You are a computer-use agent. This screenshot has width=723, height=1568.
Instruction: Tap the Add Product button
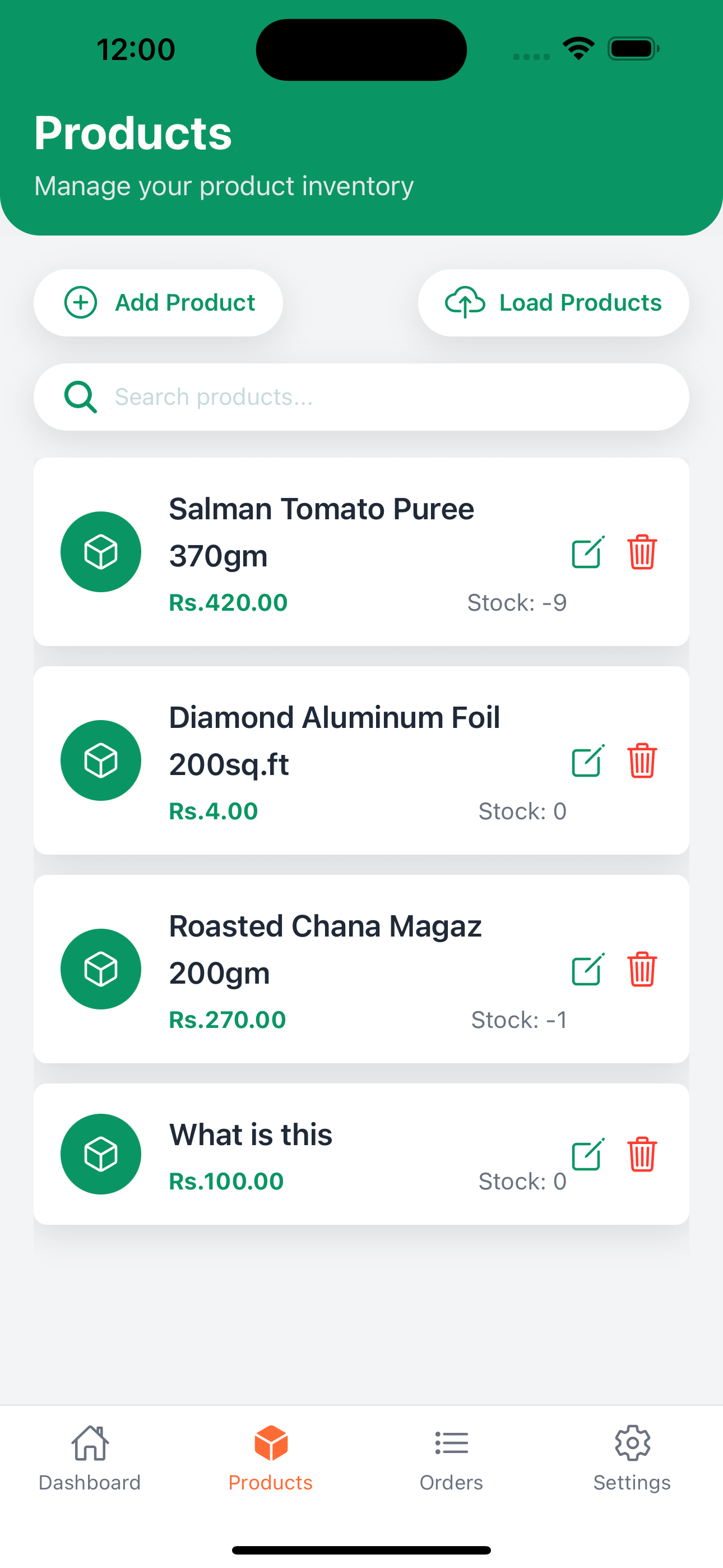point(158,302)
